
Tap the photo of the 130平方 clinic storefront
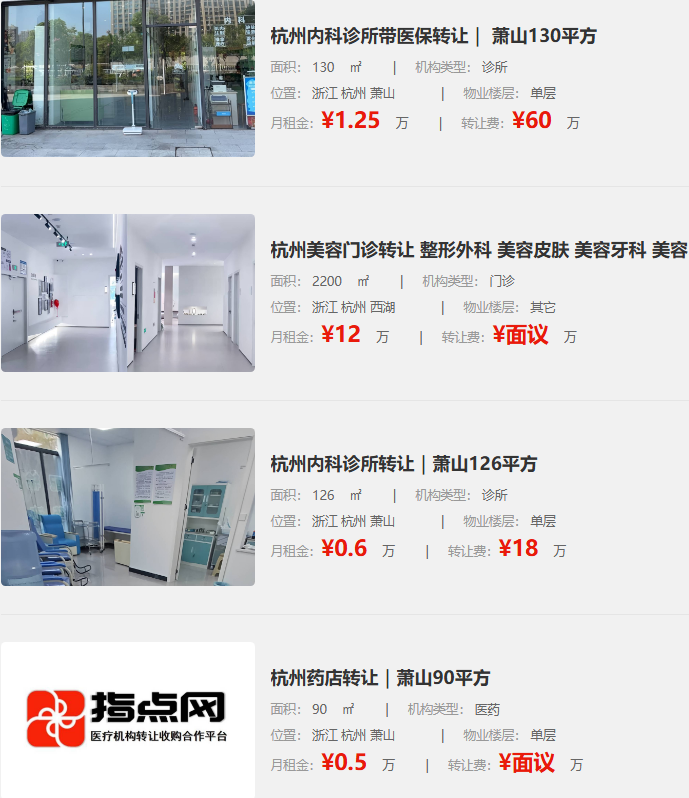[128, 78]
